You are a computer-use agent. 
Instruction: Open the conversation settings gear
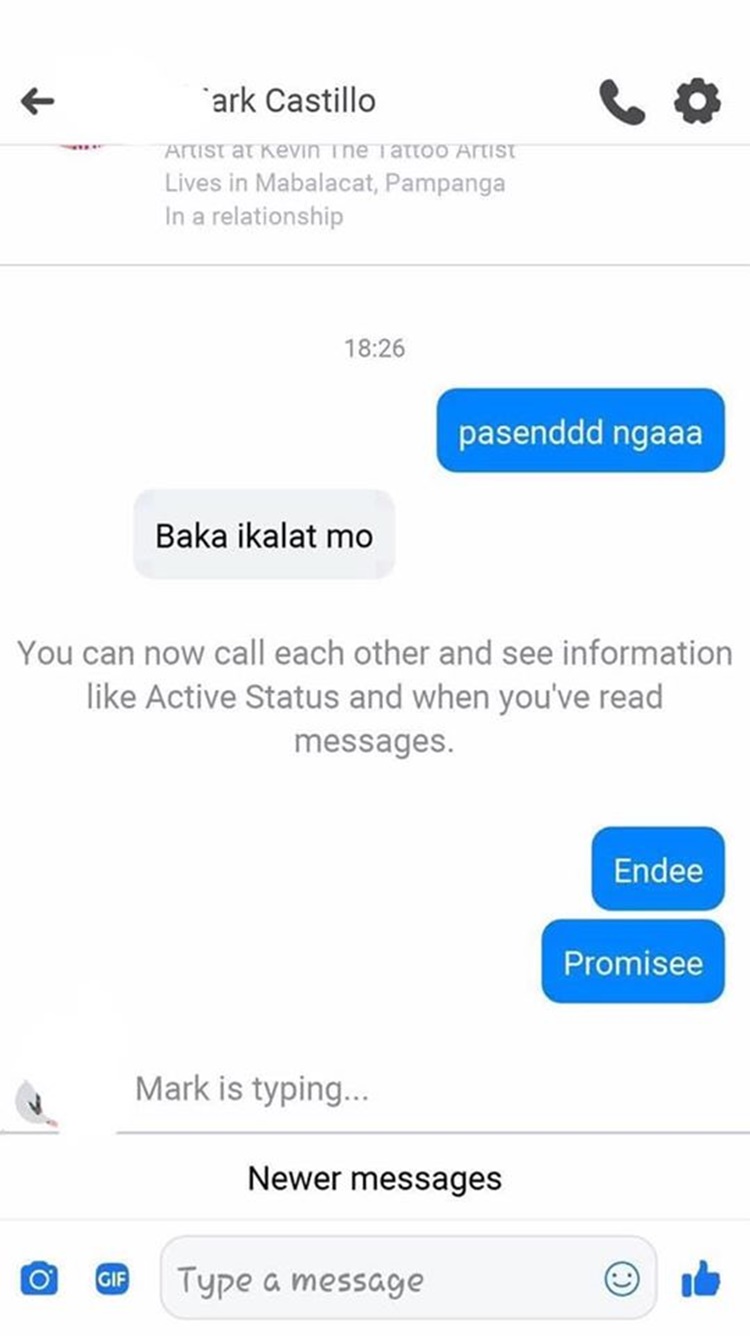697,101
